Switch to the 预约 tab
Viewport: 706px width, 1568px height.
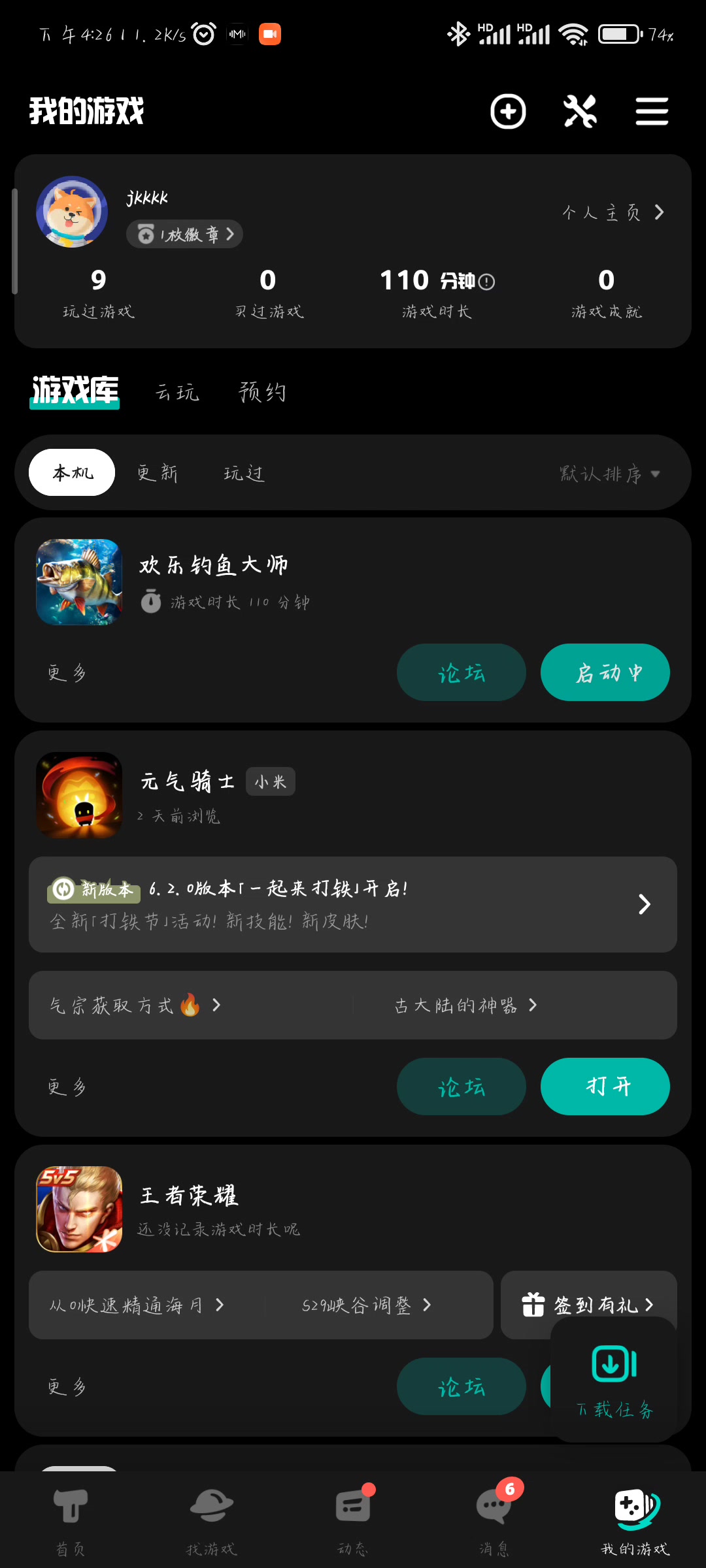262,392
